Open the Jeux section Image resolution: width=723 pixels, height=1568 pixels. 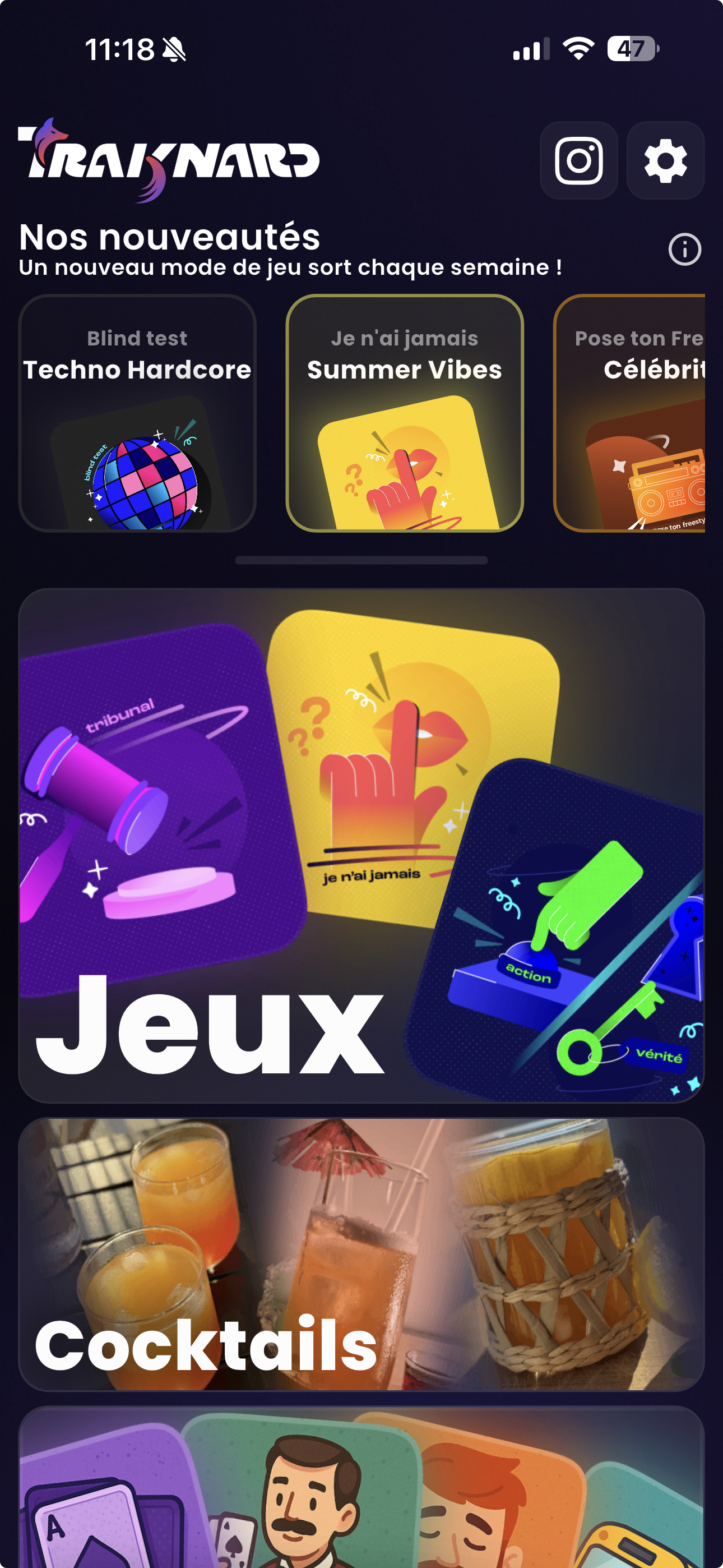point(361,846)
